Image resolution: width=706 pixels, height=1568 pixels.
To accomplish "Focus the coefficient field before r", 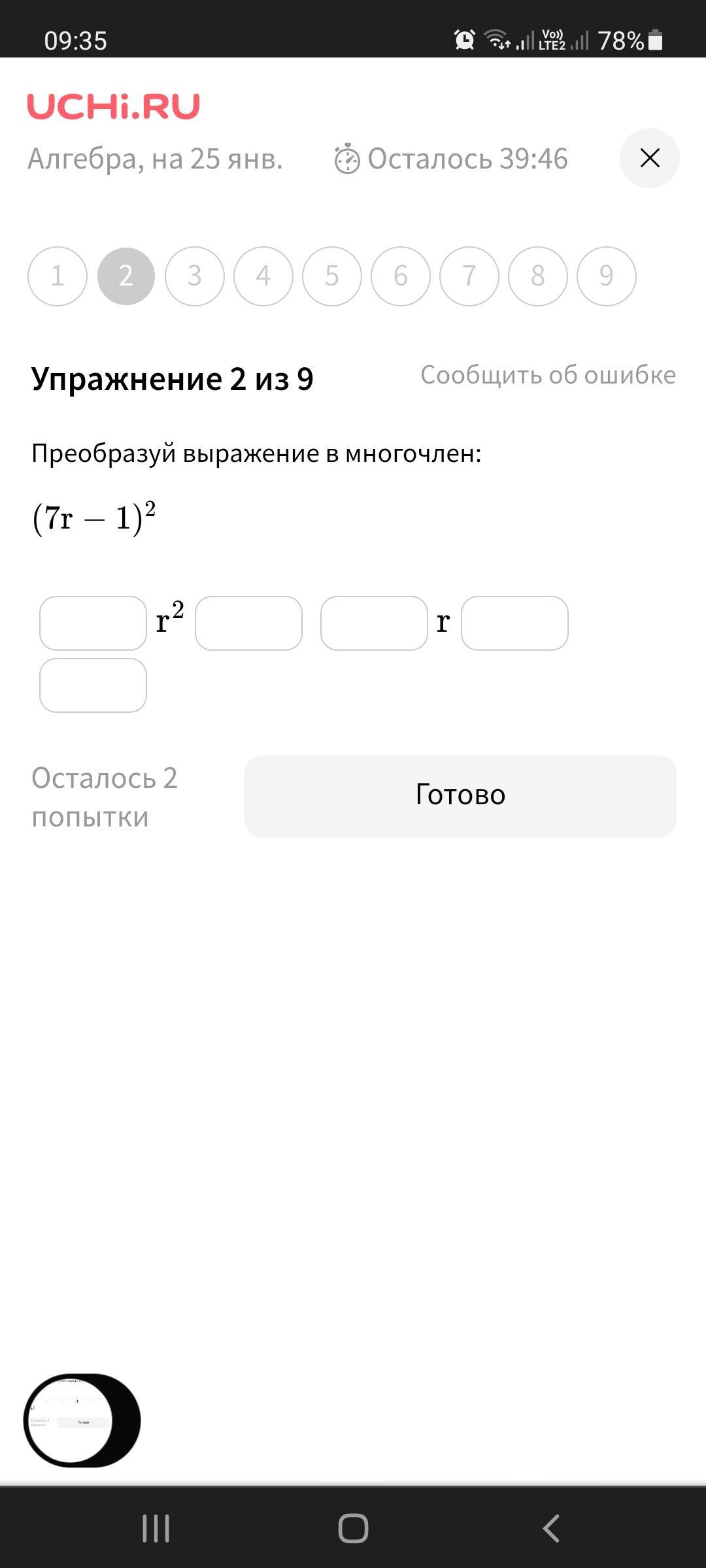I will (374, 623).
